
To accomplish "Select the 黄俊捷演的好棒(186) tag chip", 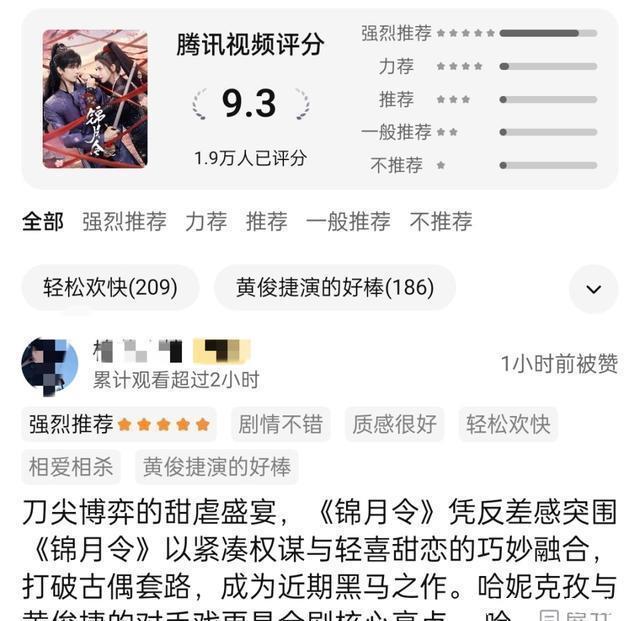I will (x=335, y=288).
